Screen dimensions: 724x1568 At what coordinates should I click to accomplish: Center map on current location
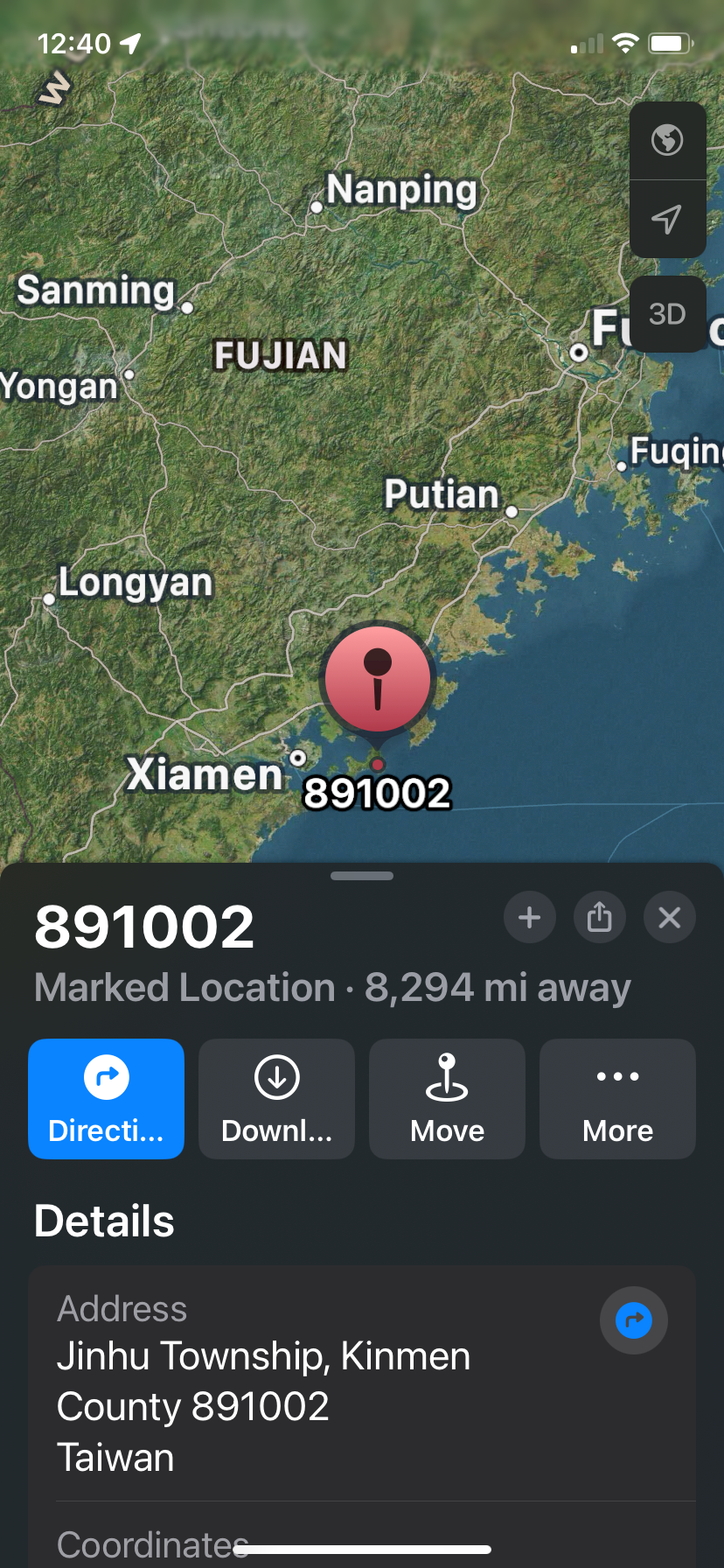coord(667,219)
